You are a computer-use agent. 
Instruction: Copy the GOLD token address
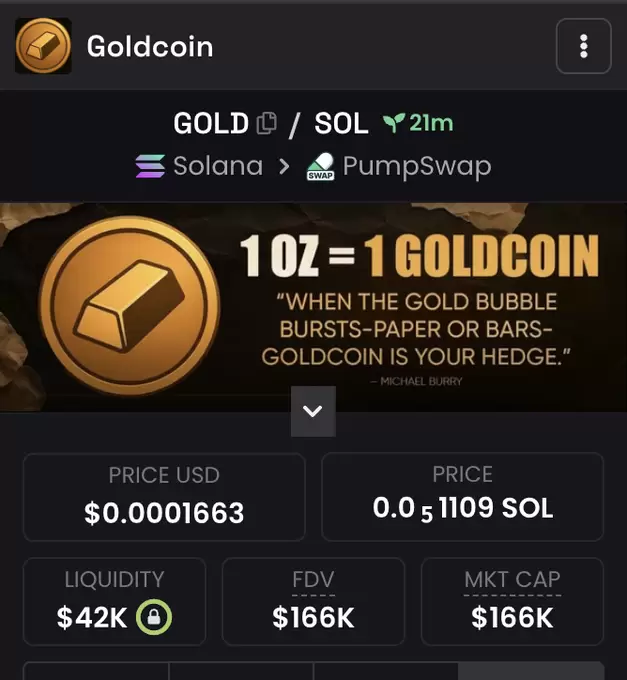pyautogui.click(x=266, y=124)
